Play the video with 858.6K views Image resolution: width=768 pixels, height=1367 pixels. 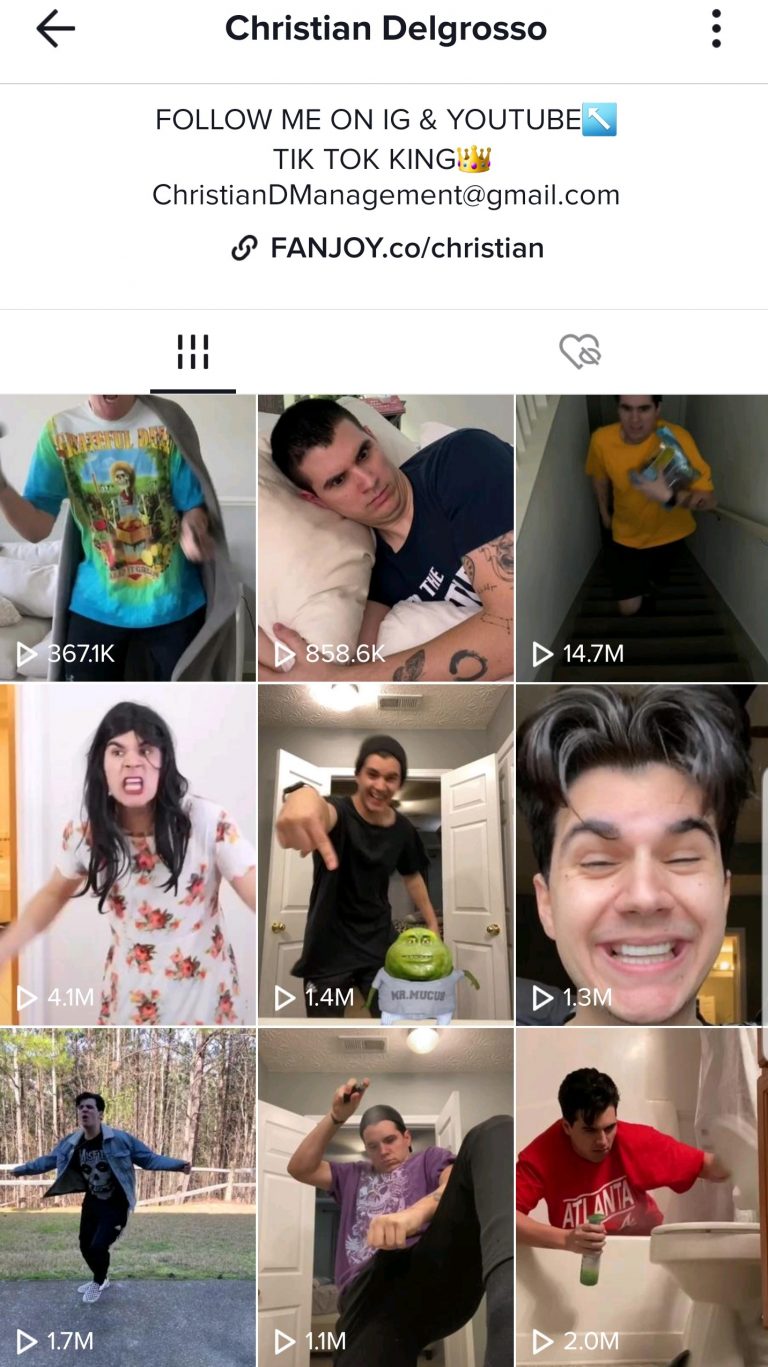[x=386, y=538]
